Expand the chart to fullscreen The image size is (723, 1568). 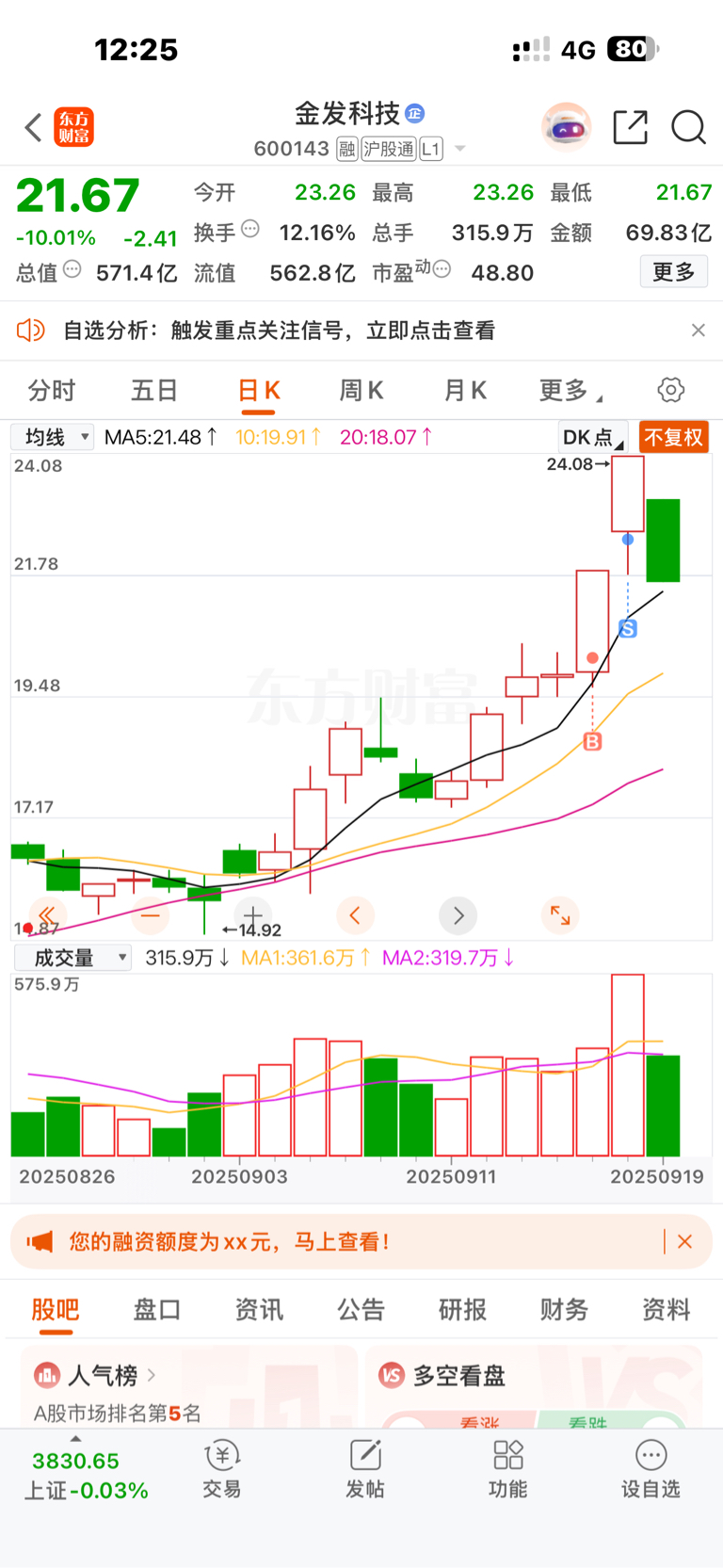pos(560,915)
